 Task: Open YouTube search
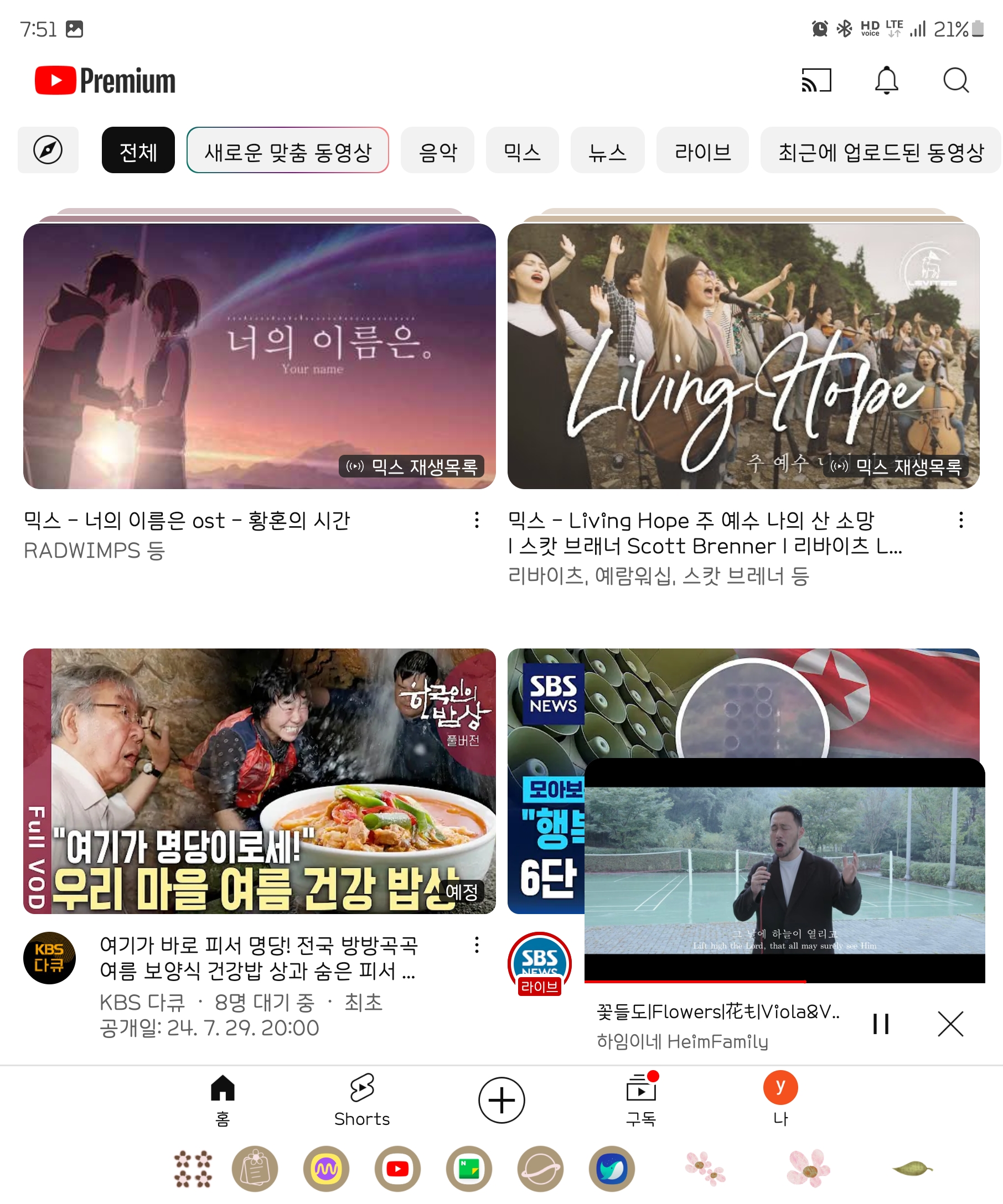pyautogui.click(x=955, y=81)
